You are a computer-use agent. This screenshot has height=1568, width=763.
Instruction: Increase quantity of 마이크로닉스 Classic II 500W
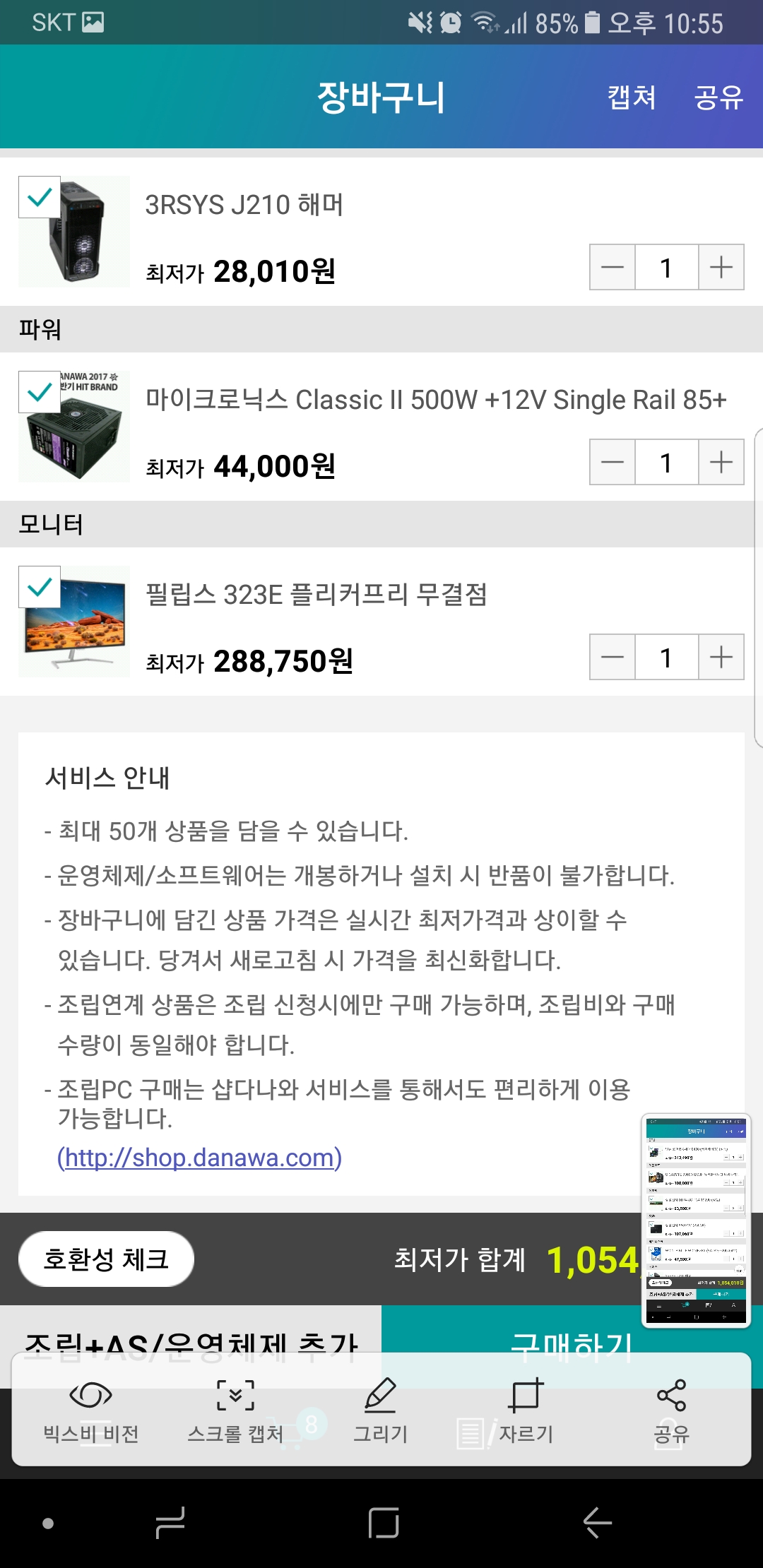pos(721,462)
